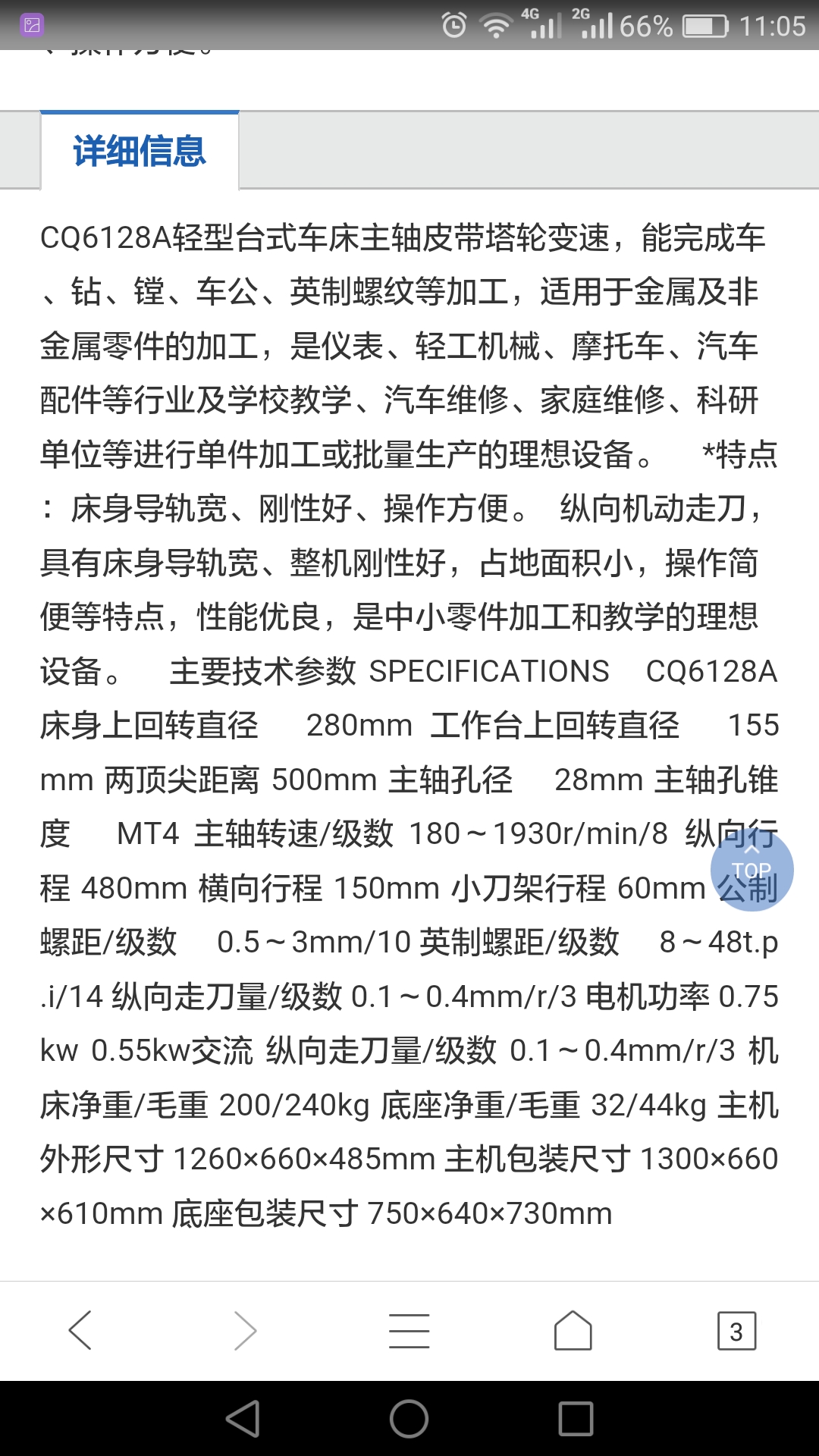
Task: Go forward to the next web page
Action: click(245, 1330)
